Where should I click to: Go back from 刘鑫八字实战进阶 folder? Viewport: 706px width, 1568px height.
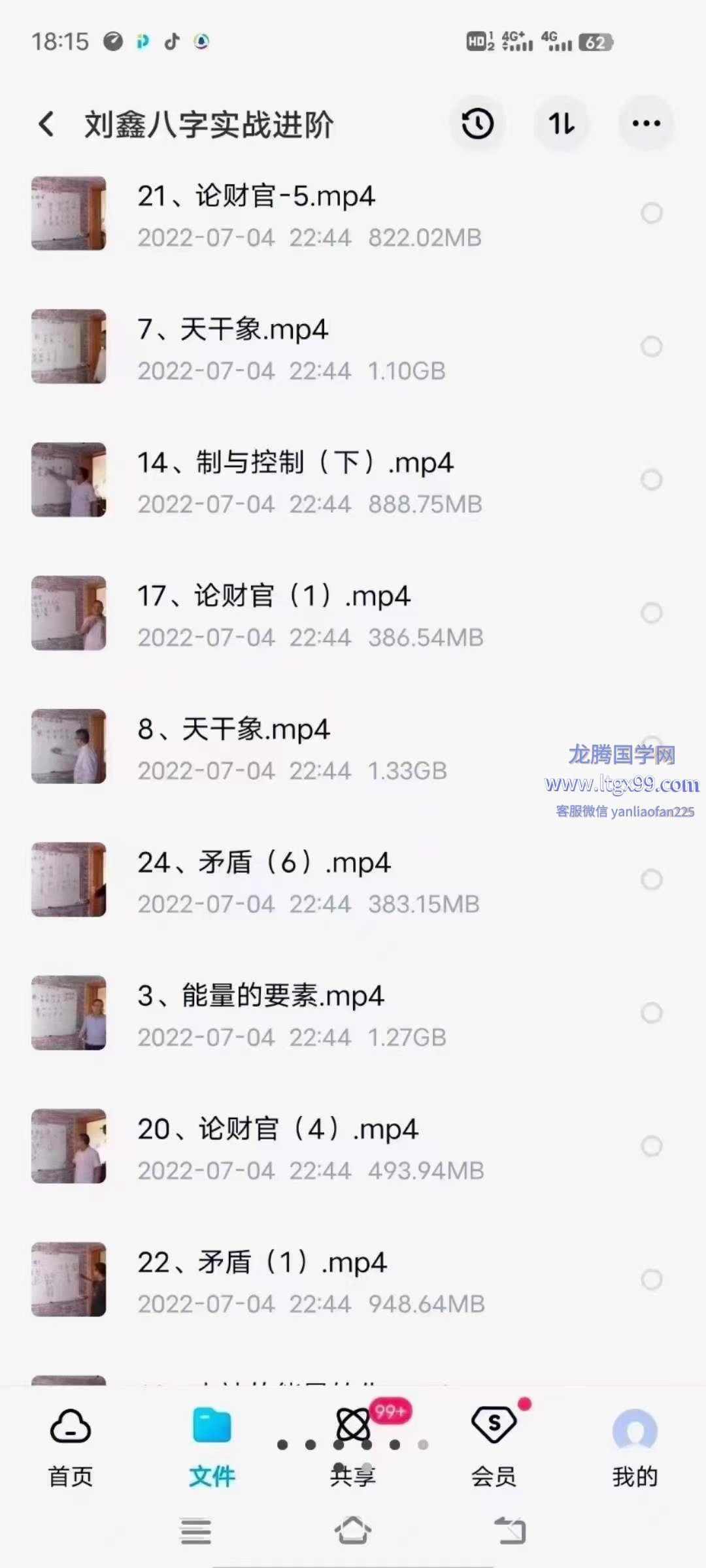coord(46,124)
